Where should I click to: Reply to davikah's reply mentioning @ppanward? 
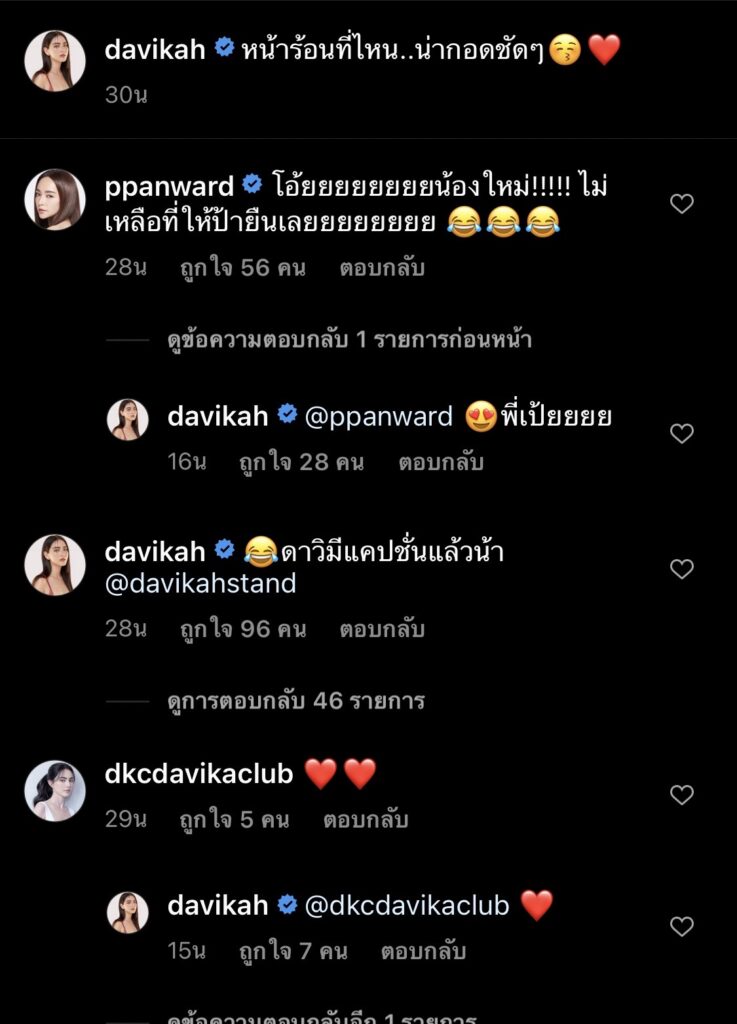point(440,462)
